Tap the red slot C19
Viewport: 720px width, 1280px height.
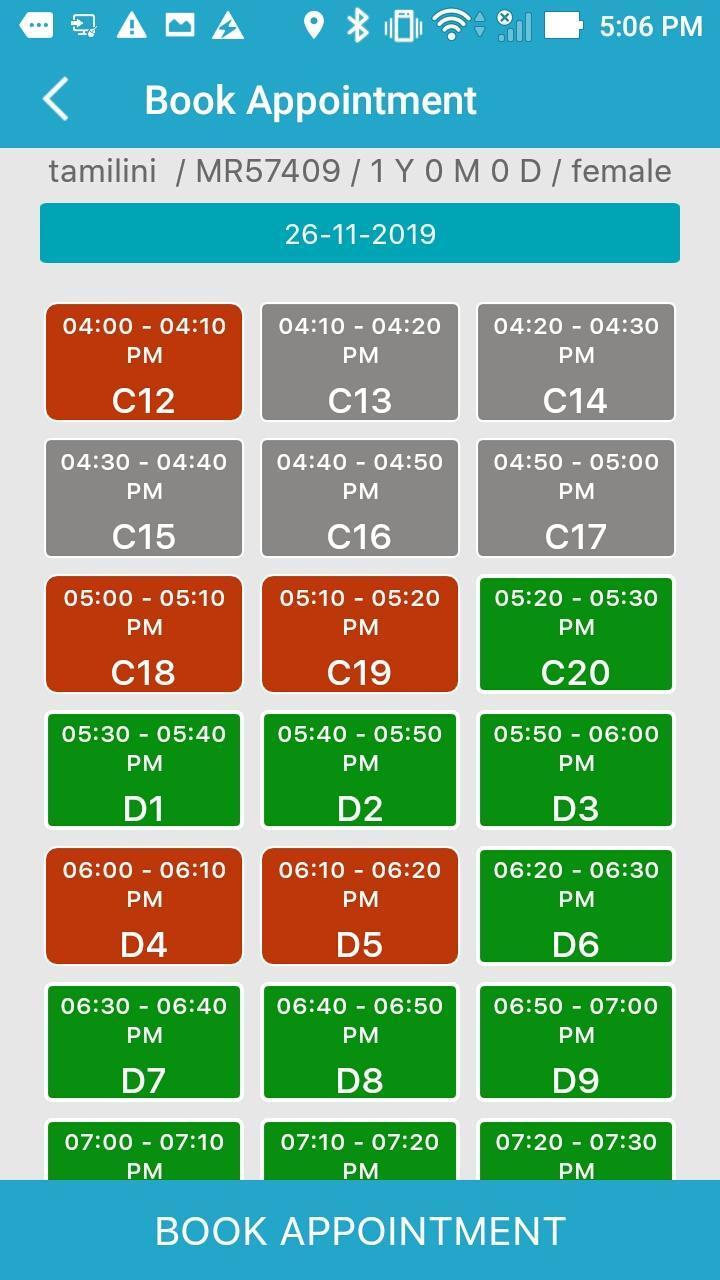360,634
